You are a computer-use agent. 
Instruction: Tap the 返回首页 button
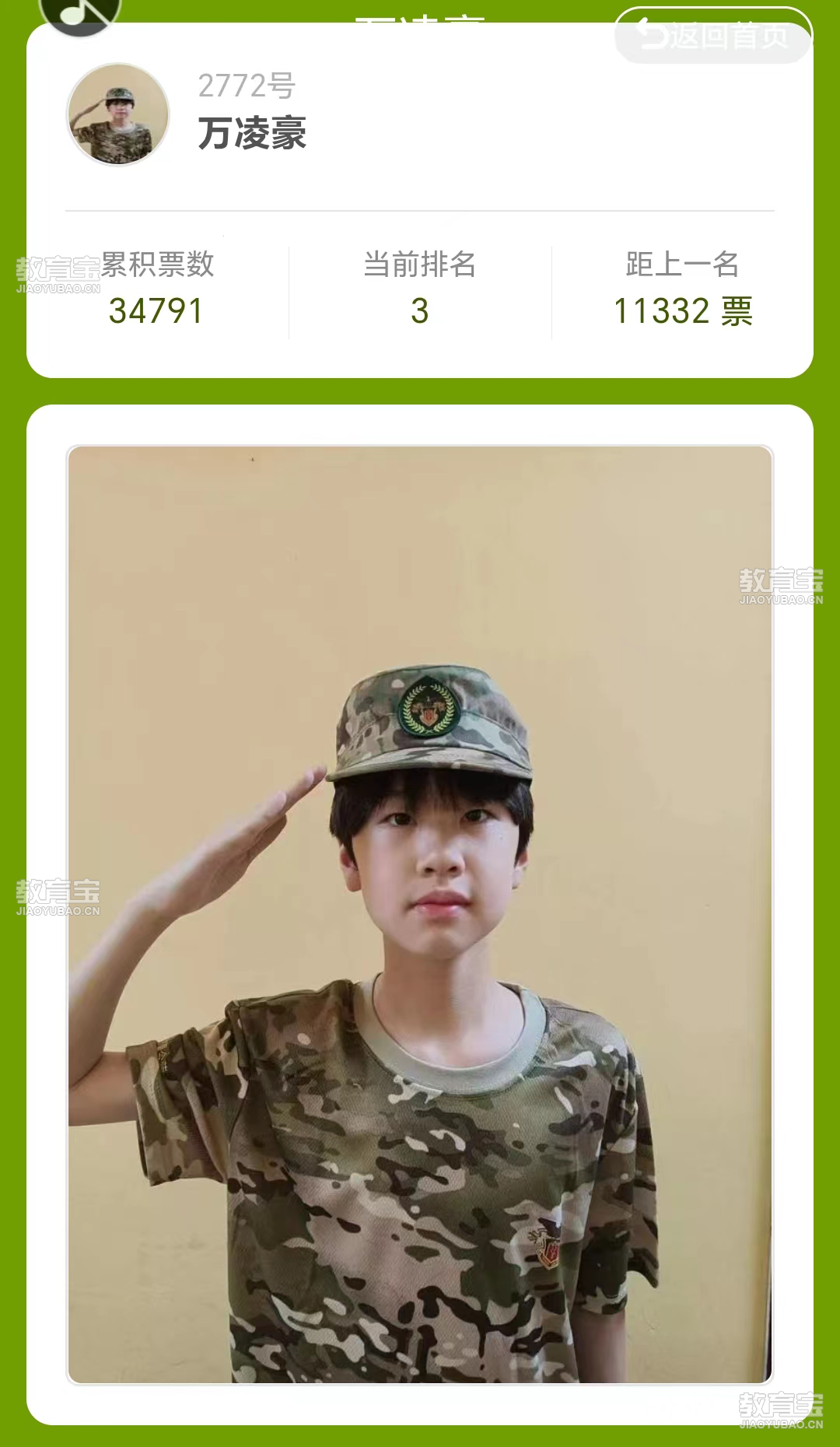[713, 35]
